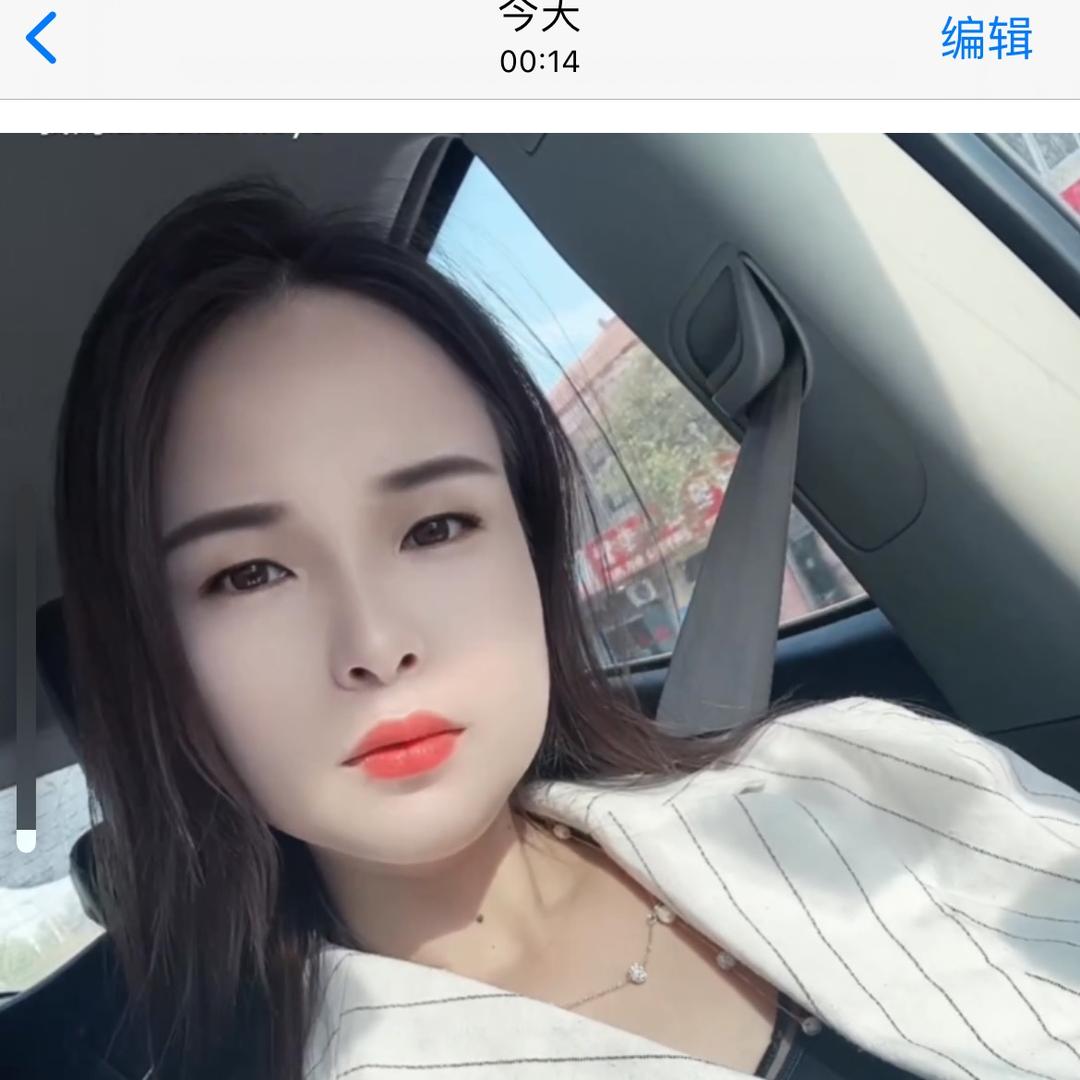Go back to the photo library
The height and width of the screenshot is (1080, 1080).
tap(42, 39)
